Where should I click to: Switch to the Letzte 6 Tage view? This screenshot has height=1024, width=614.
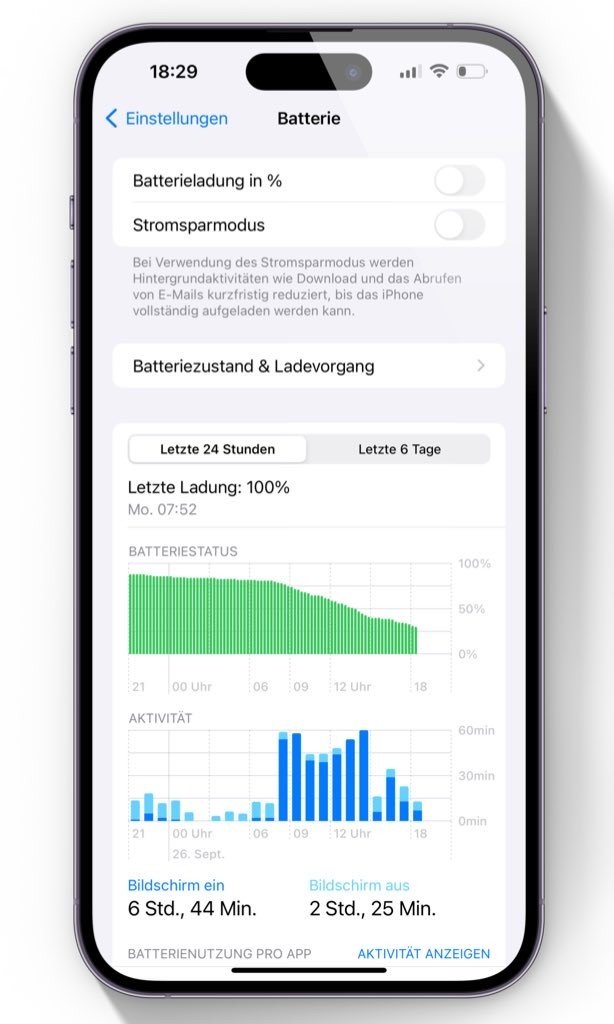[399, 449]
